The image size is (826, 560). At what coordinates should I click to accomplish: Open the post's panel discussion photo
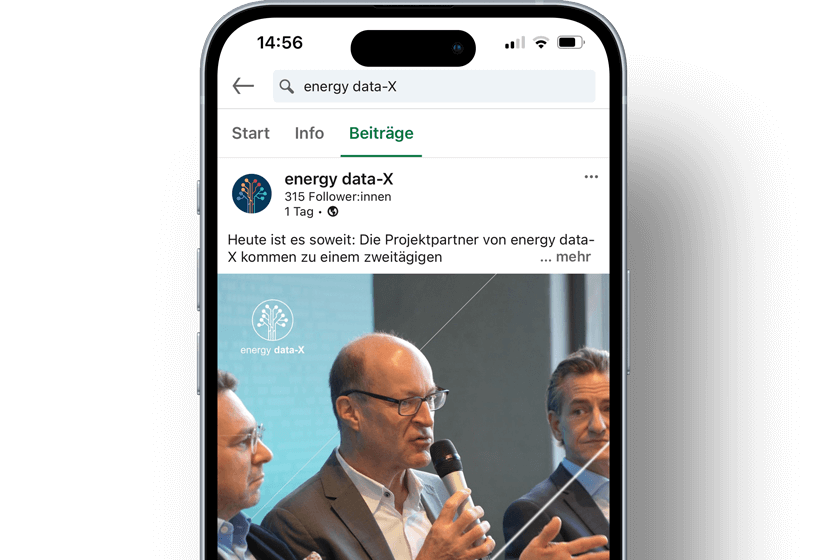click(413, 420)
